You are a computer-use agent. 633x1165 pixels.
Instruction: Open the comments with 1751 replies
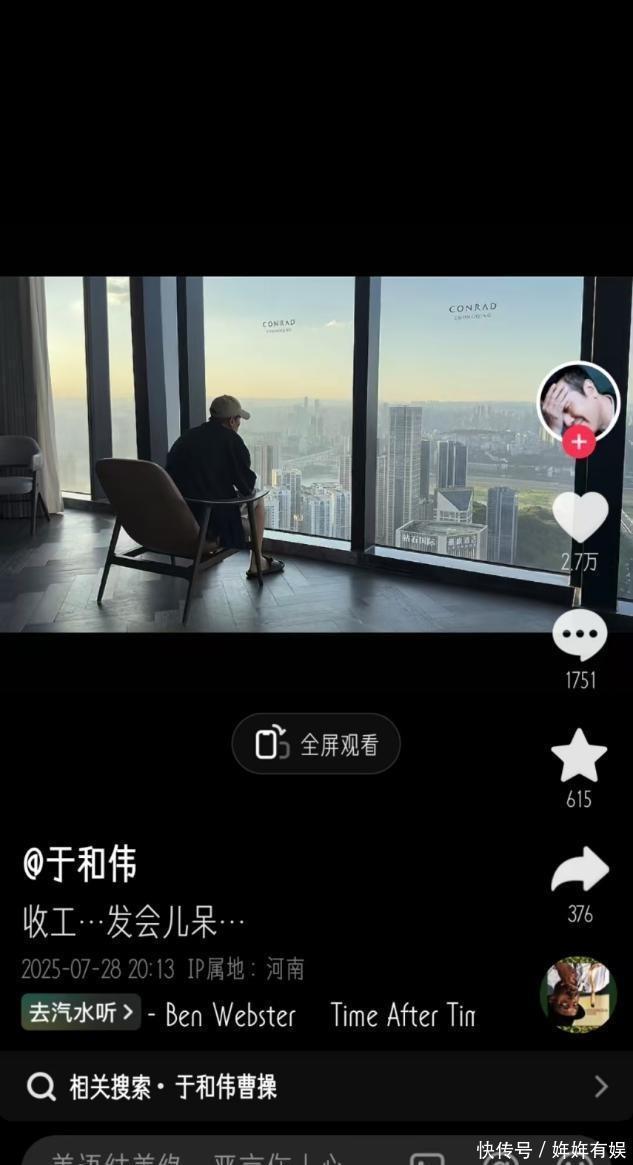click(x=580, y=635)
